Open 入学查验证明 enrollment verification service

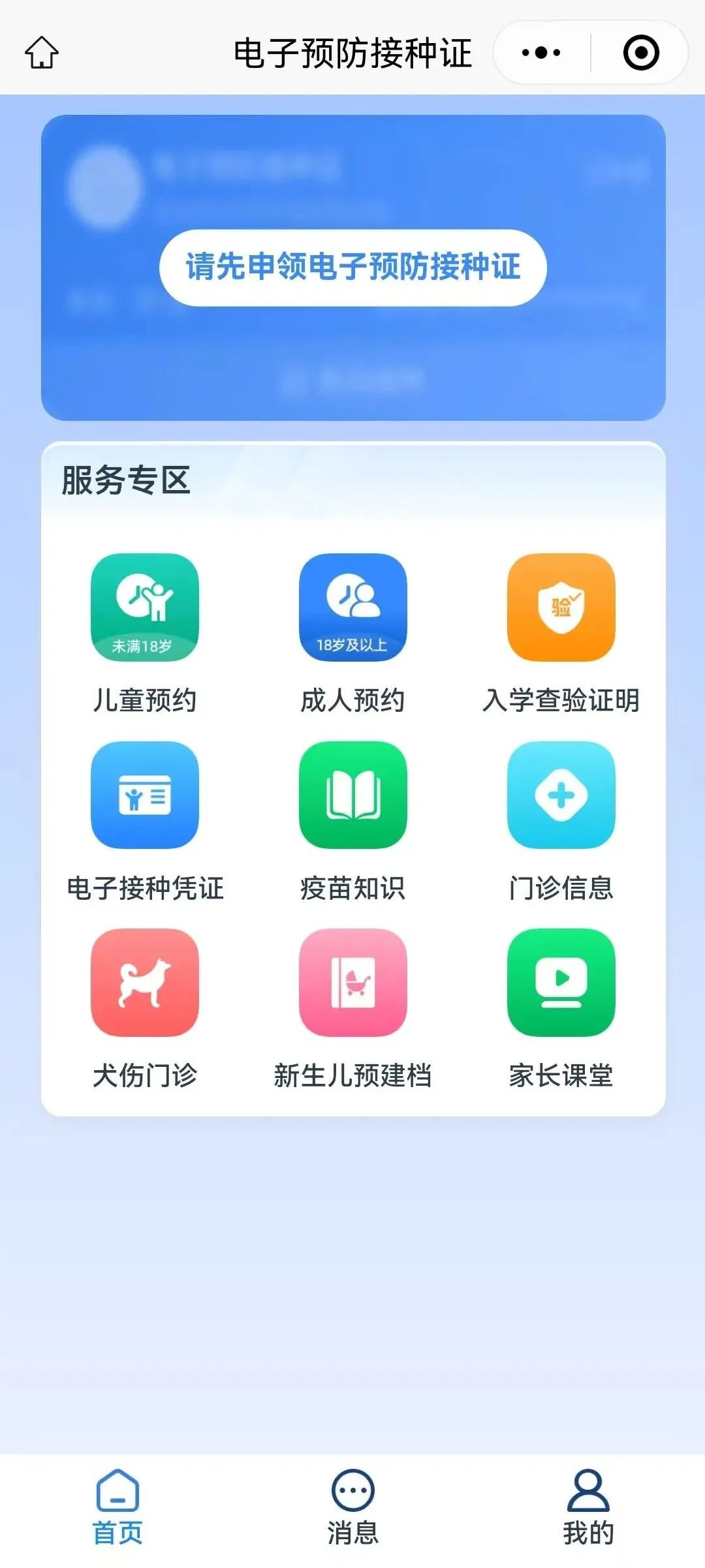click(x=560, y=608)
